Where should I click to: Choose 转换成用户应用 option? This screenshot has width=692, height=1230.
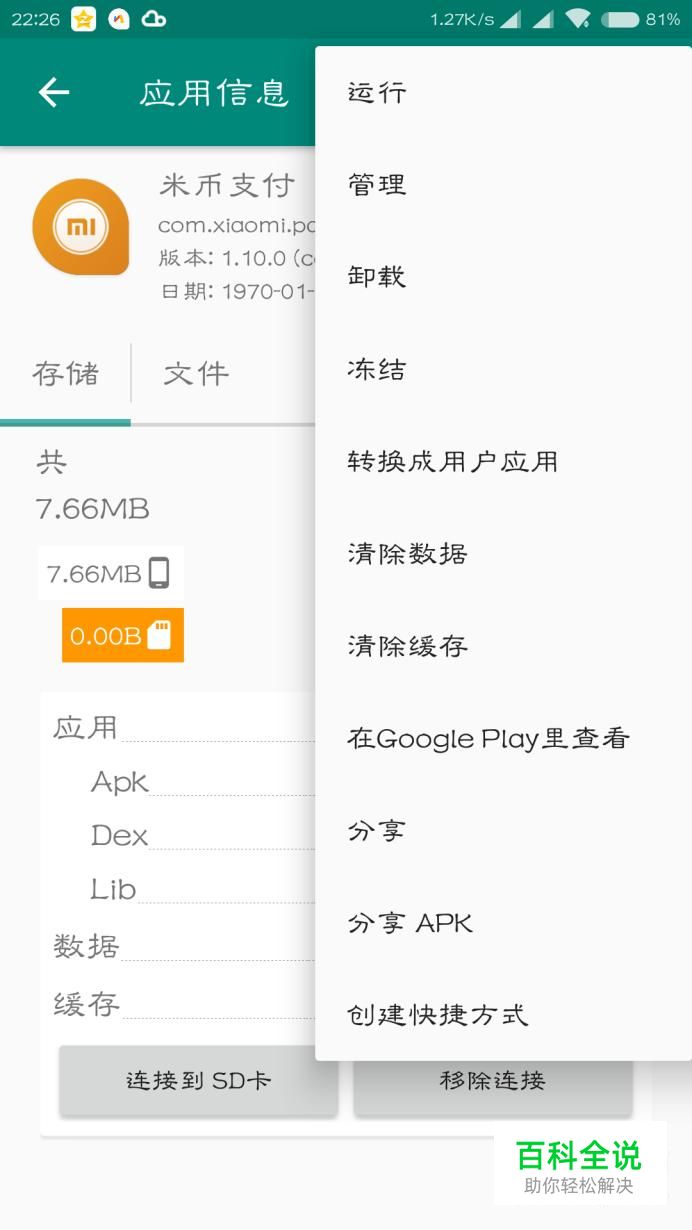[503, 461]
